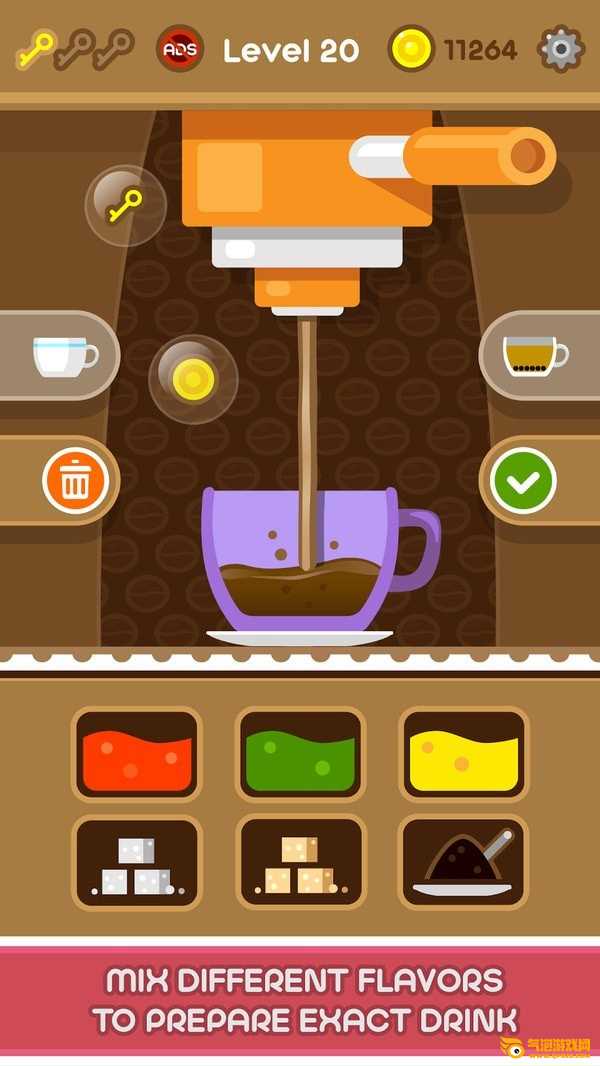Screen dimensions: 600x1066
Task: Open the settings gear
Action: pos(561,49)
